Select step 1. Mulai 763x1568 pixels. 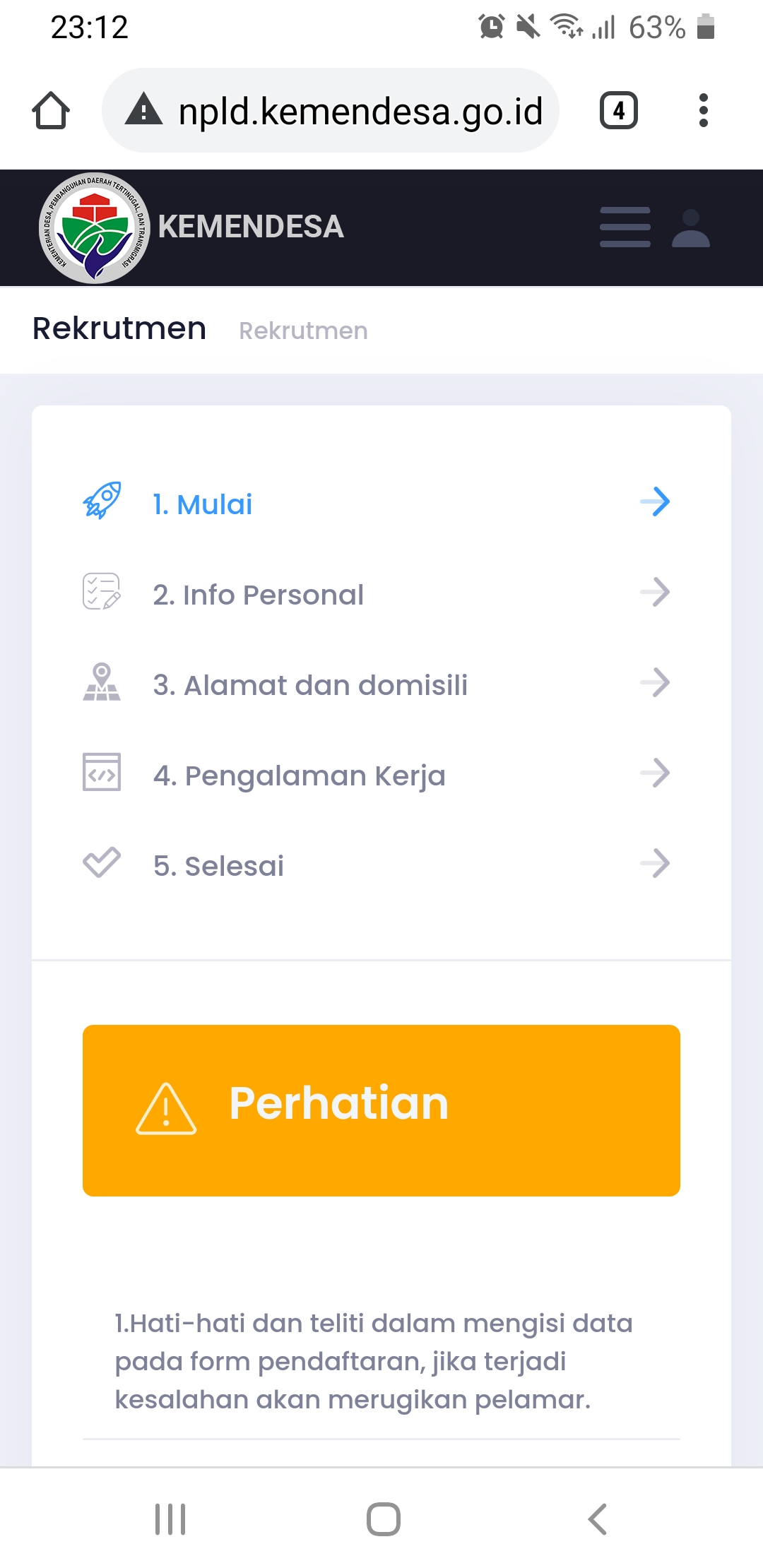click(202, 504)
